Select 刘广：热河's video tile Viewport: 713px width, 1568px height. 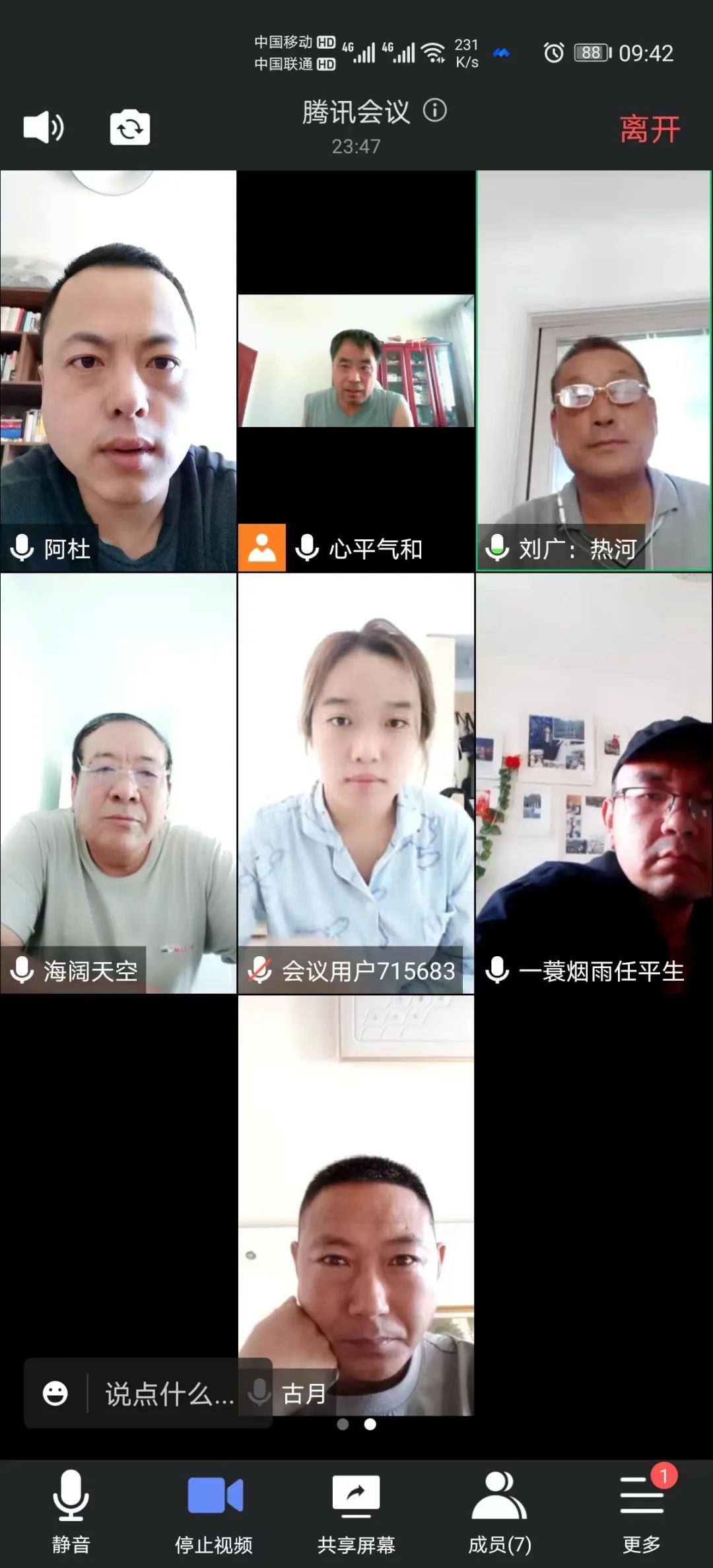tap(594, 370)
